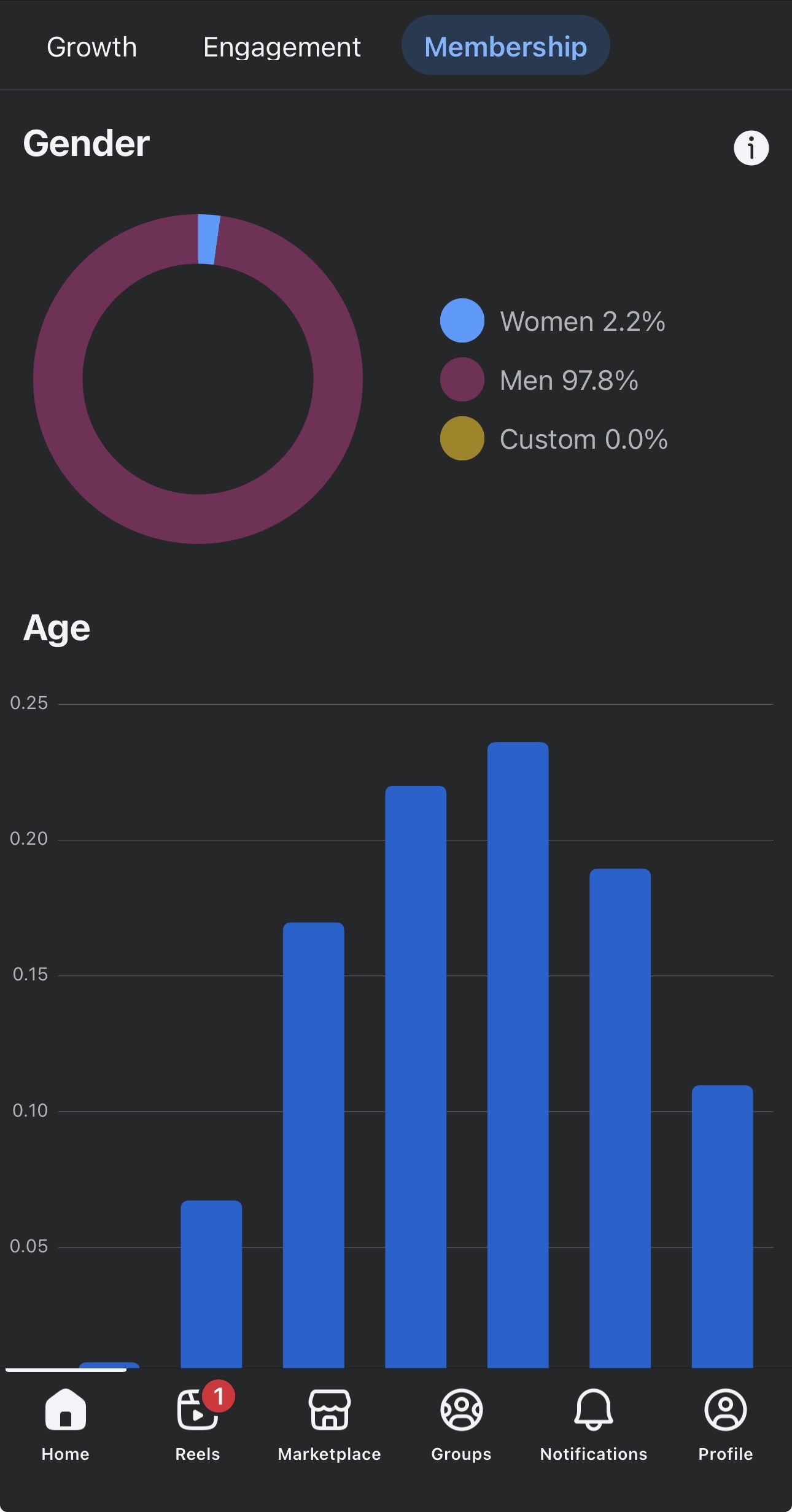Screen dimensions: 792x1512
Task: Open Reels from the bottom bar
Action: pyautogui.click(x=198, y=1425)
